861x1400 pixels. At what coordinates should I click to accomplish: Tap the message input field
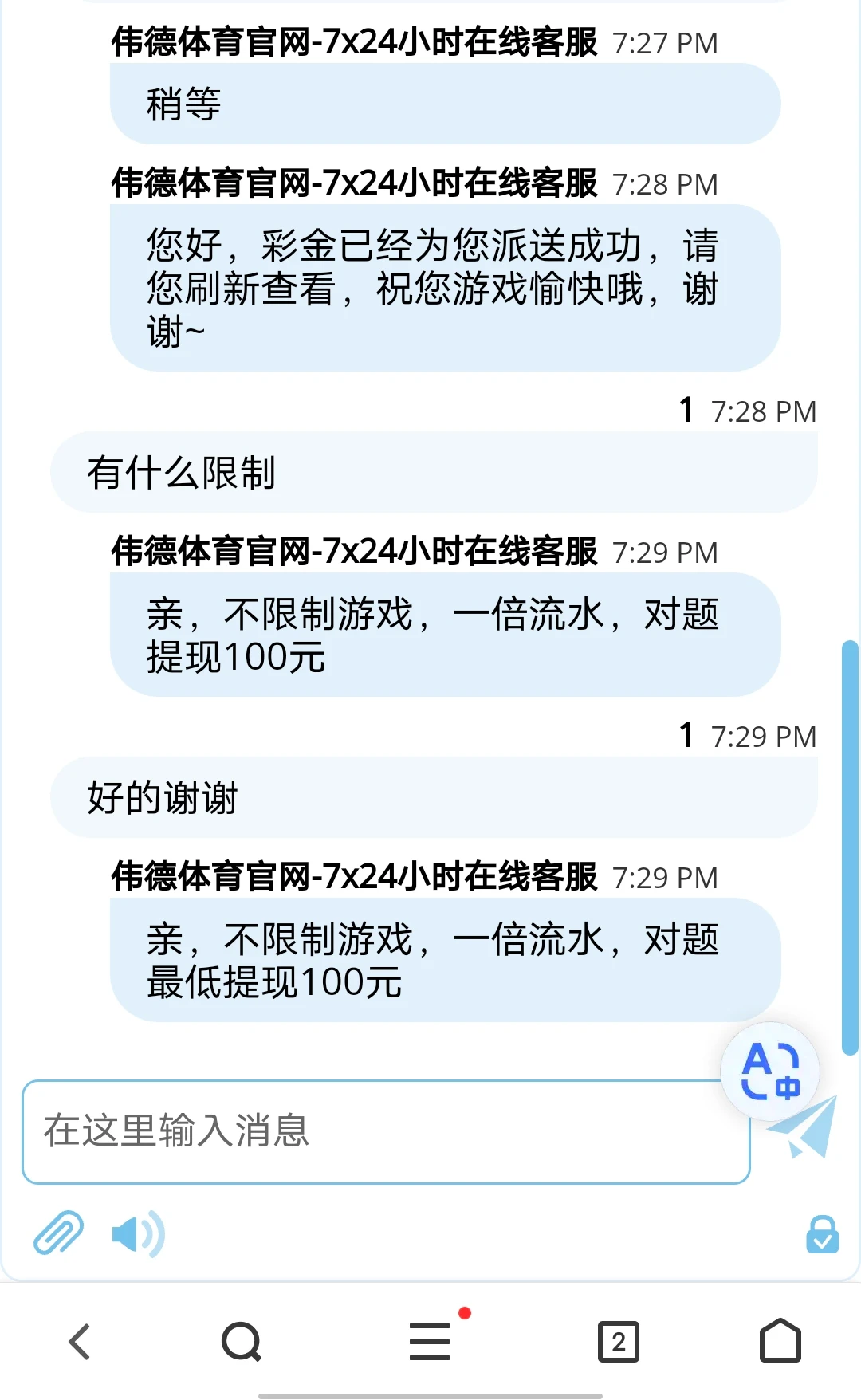click(386, 1132)
